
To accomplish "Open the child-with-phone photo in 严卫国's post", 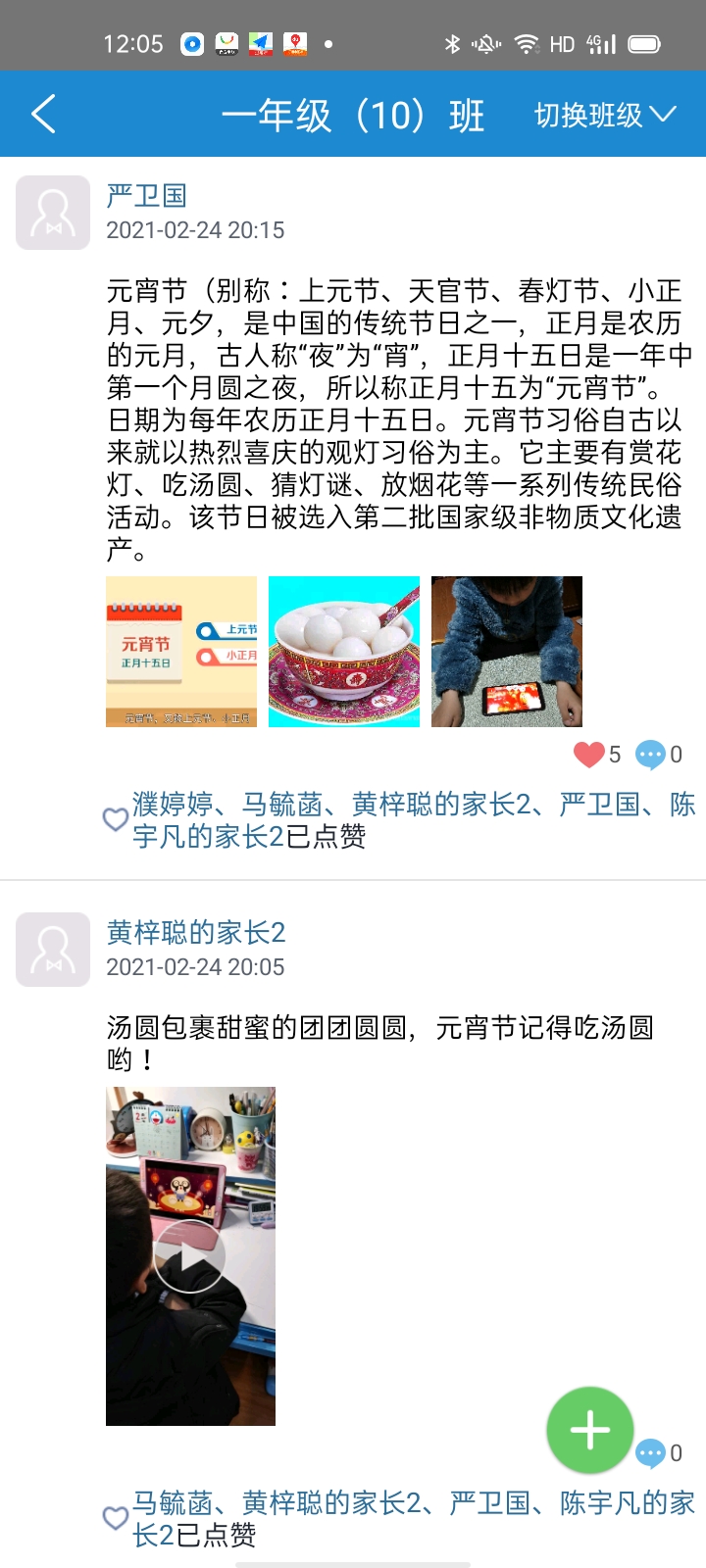I will tap(507, 652).
